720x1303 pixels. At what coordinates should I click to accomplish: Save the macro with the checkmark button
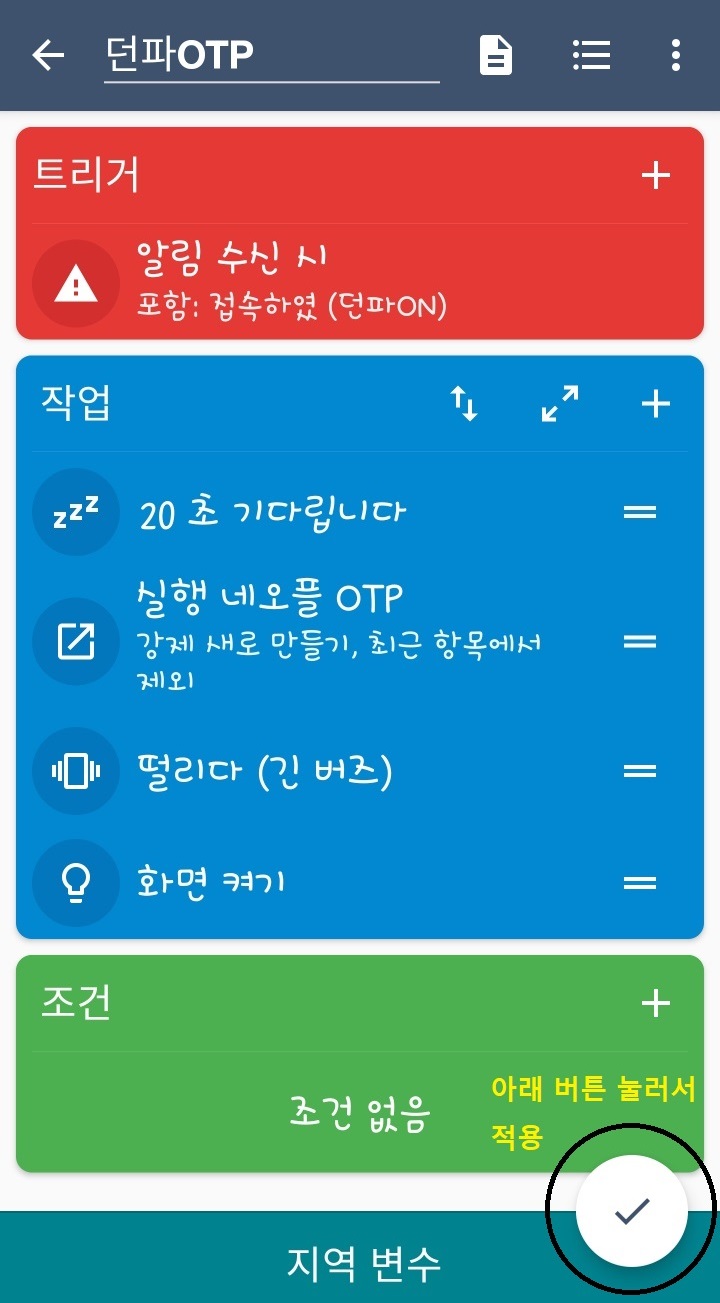click(x=631, y=1211)
